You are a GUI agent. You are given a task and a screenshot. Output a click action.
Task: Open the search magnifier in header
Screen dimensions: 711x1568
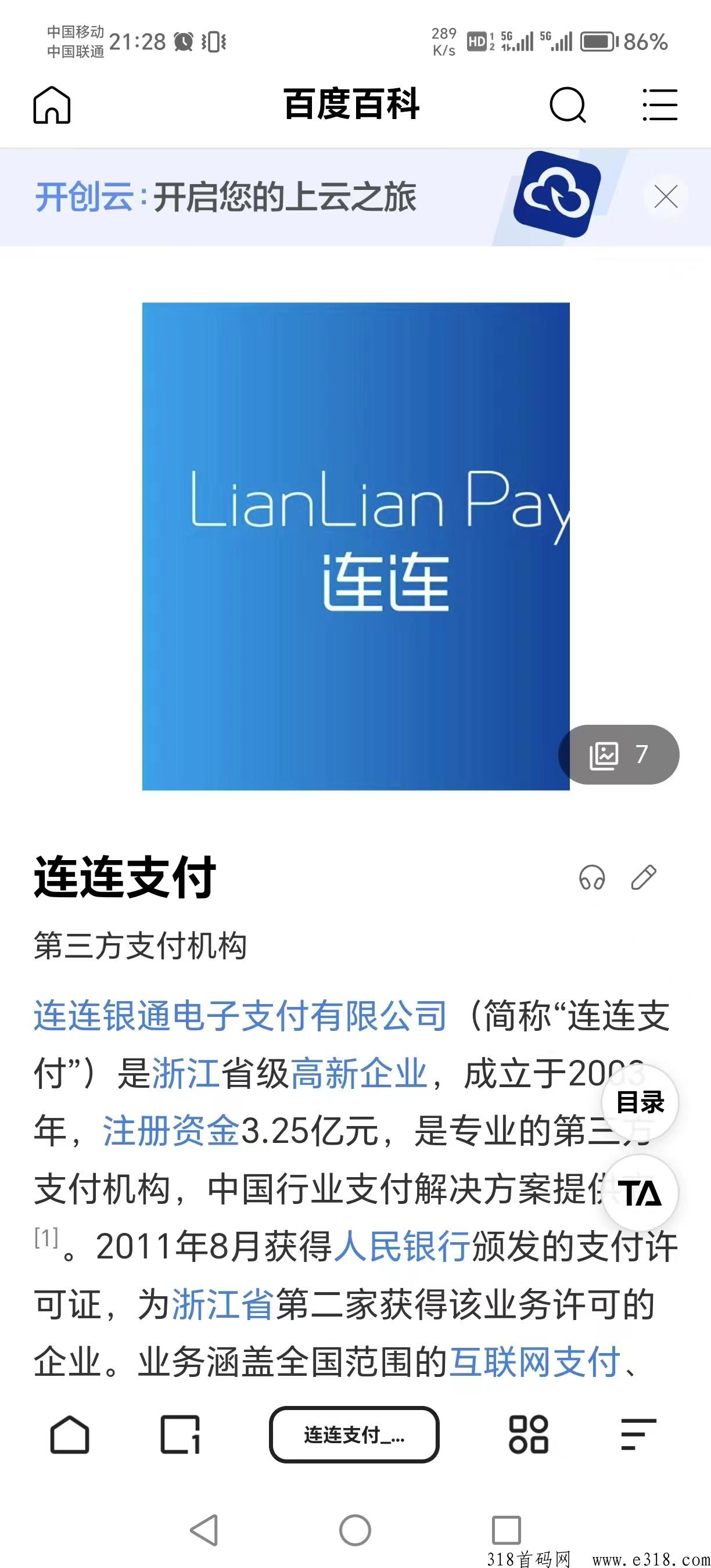tap(568, 105)
